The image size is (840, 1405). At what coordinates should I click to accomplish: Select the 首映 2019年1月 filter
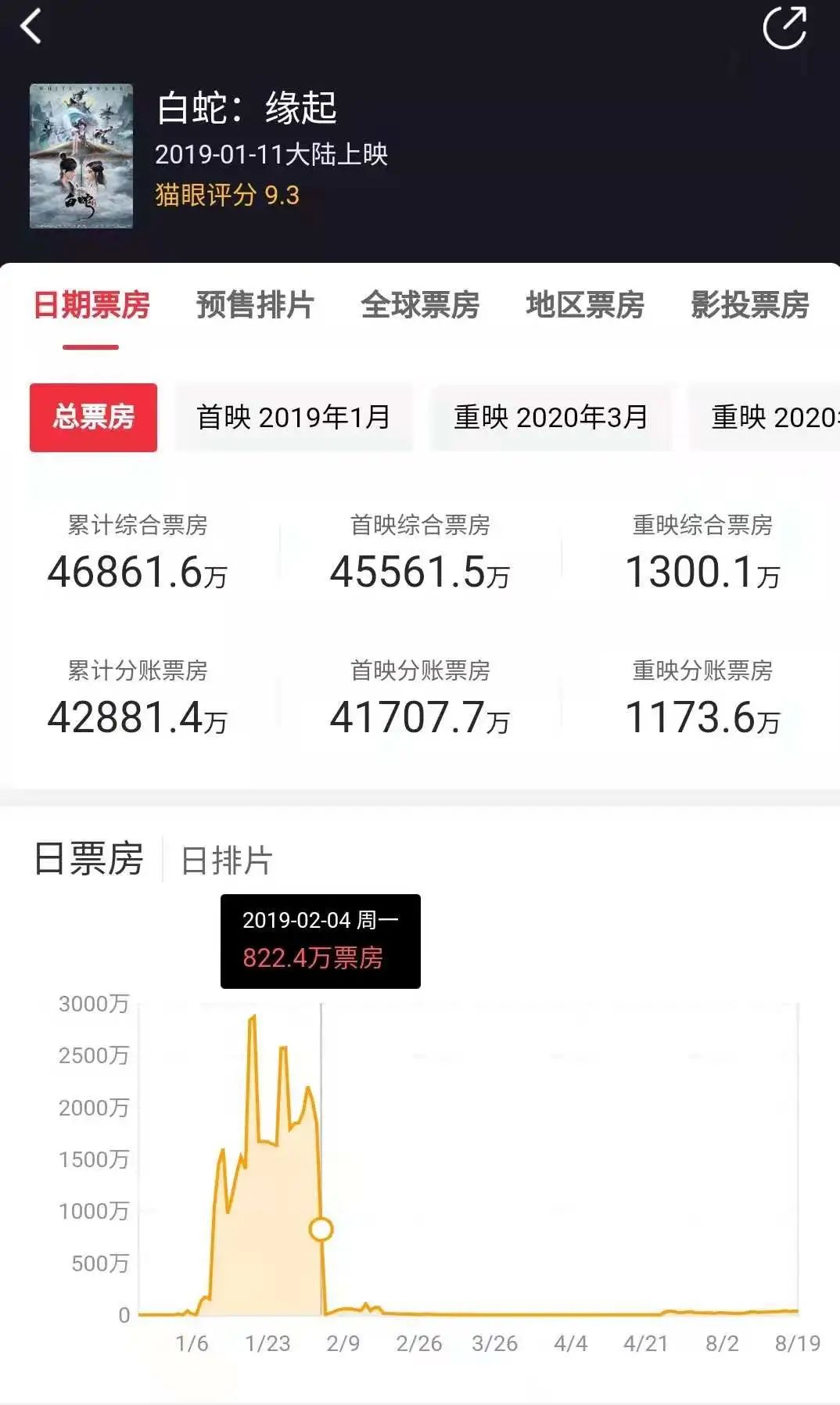pos(293,419)
